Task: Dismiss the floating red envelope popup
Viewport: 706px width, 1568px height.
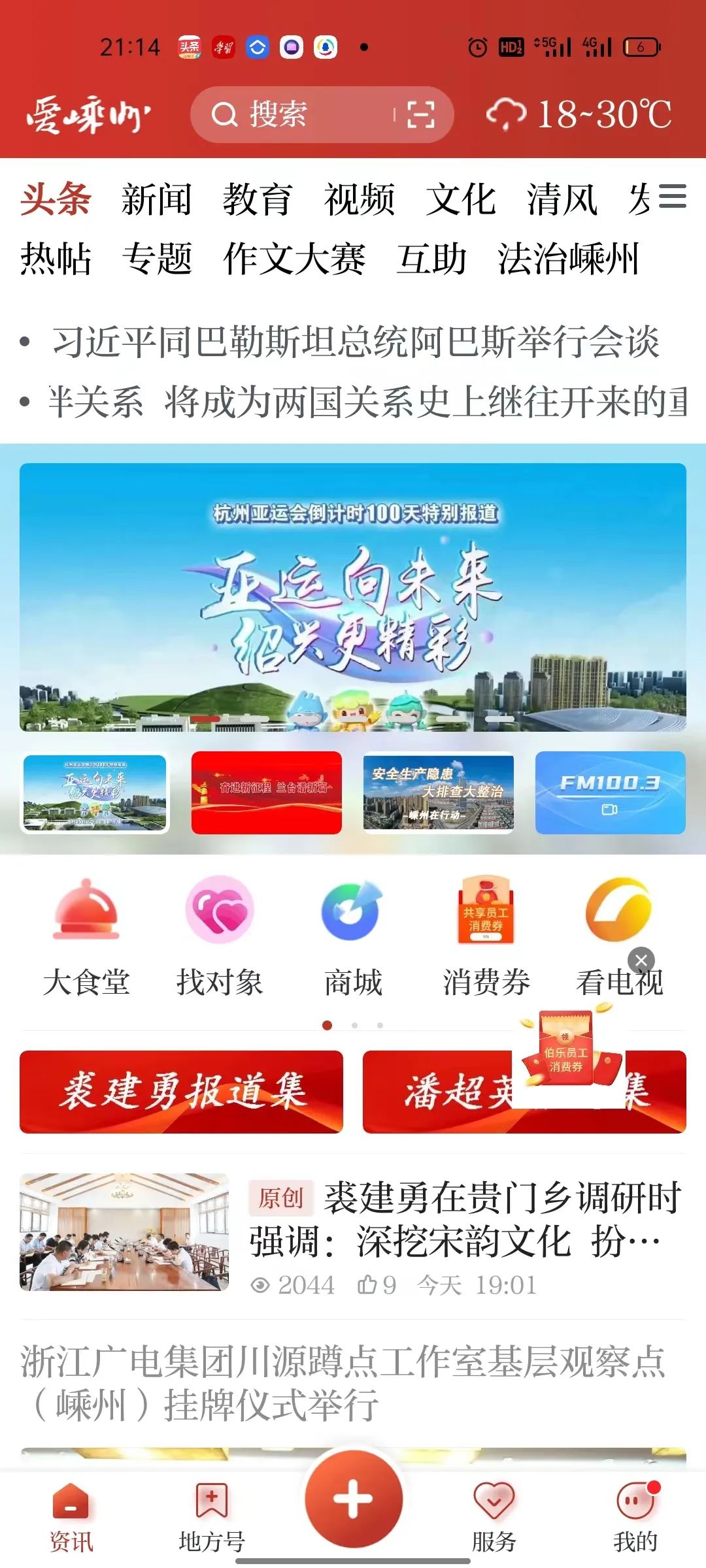Action: (x=641, y=960)
